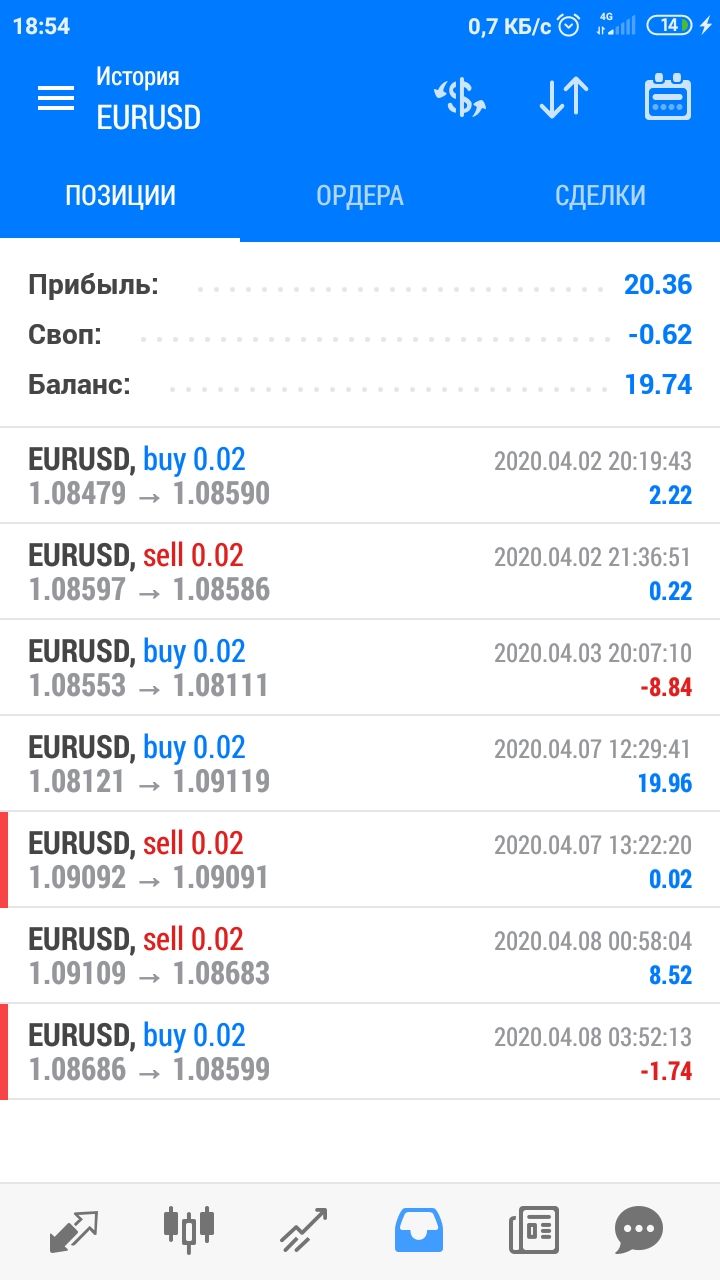
Task: Open the chat messages tab
Action: coord(639,1230)
